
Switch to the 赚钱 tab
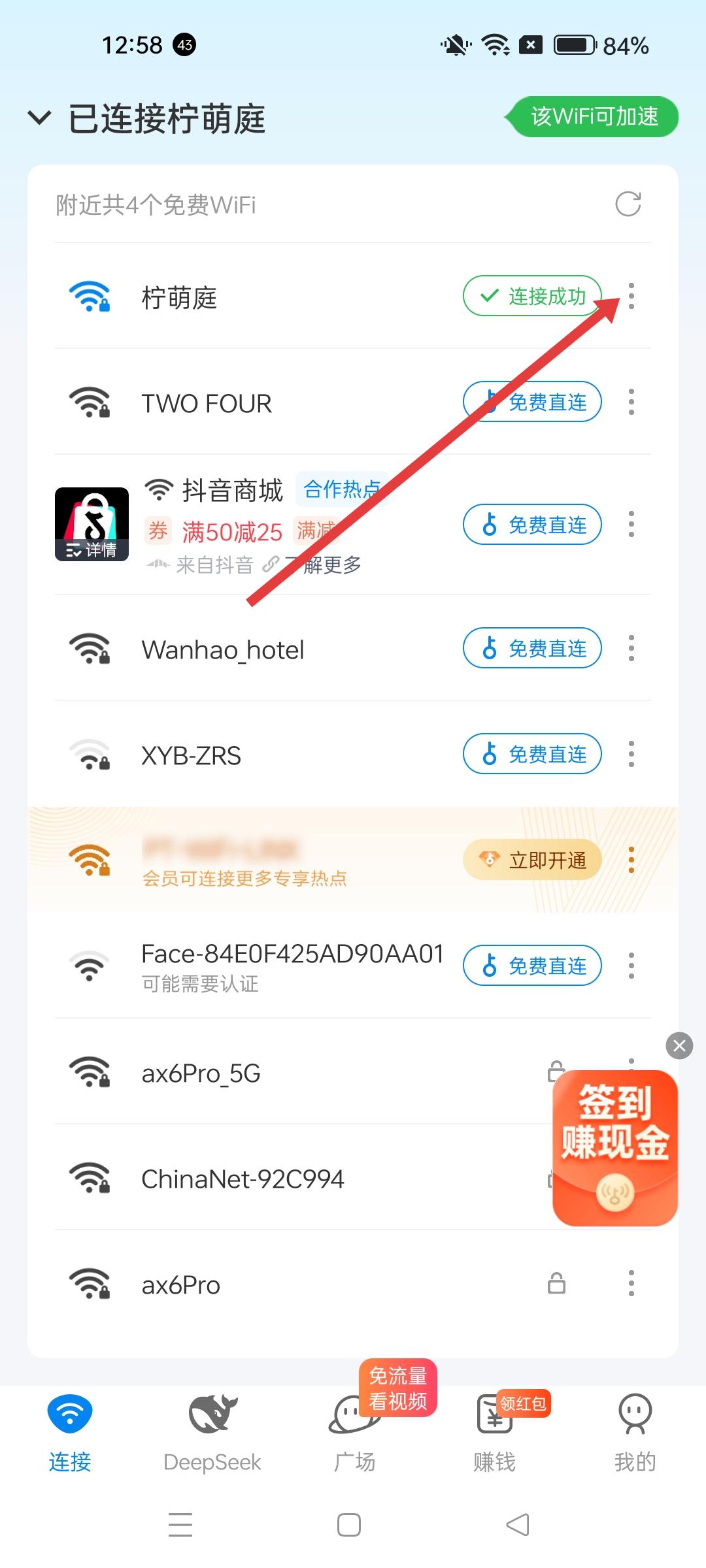(x=494, y=1433)
